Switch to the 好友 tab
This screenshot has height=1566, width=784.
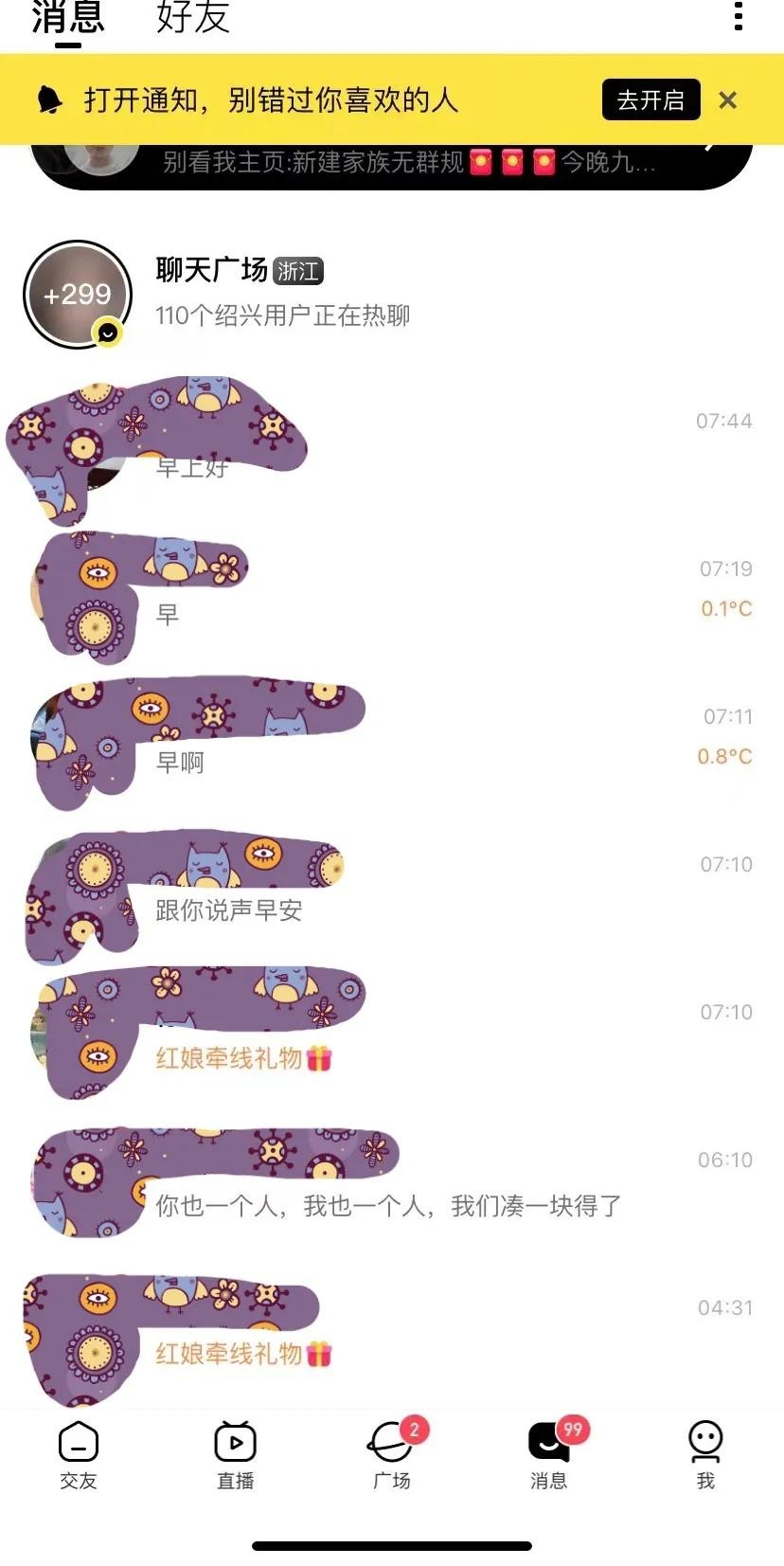click(193, 17)
